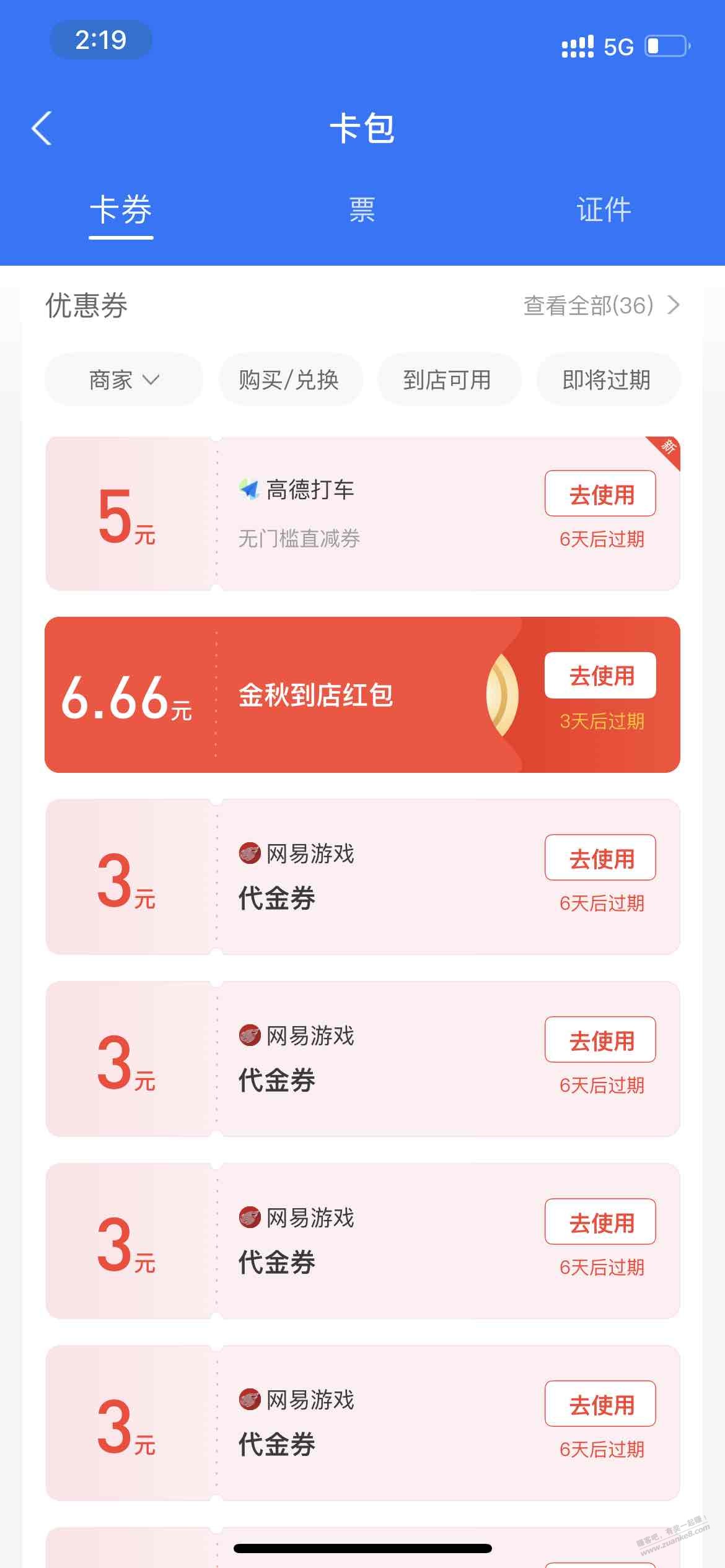The width and height of the screenshot is (725, 1568).
Task: Filter coupons by 到店可用
Action: click(447, 380)
